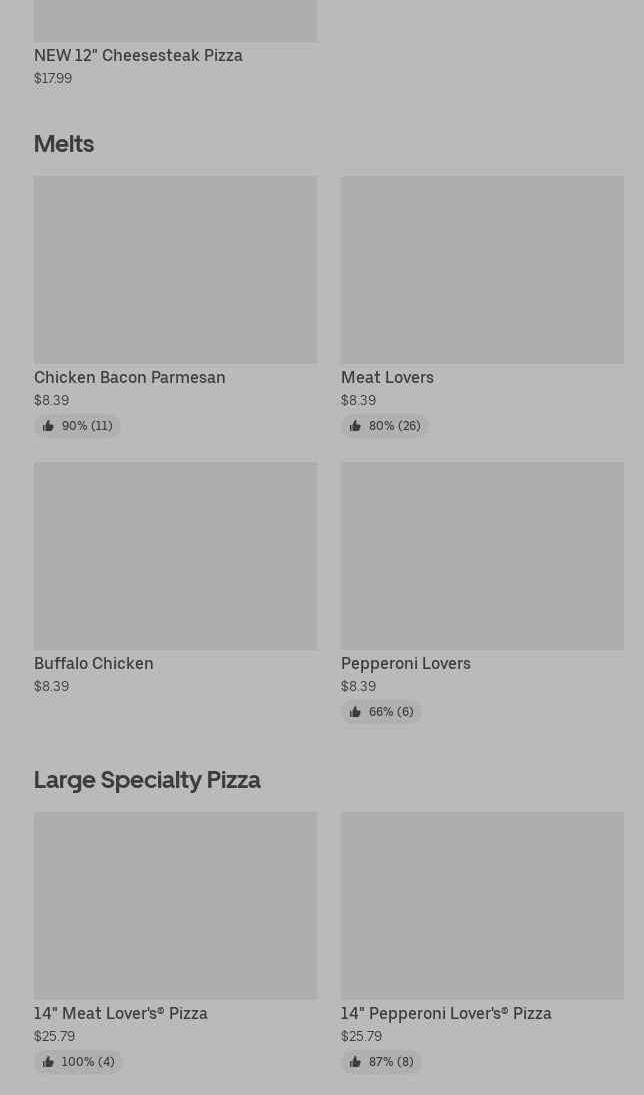Select the Chicken Bacon Parmesan melt
Viewport: 644px width, 1095px height.
click(x=175, y=271)
